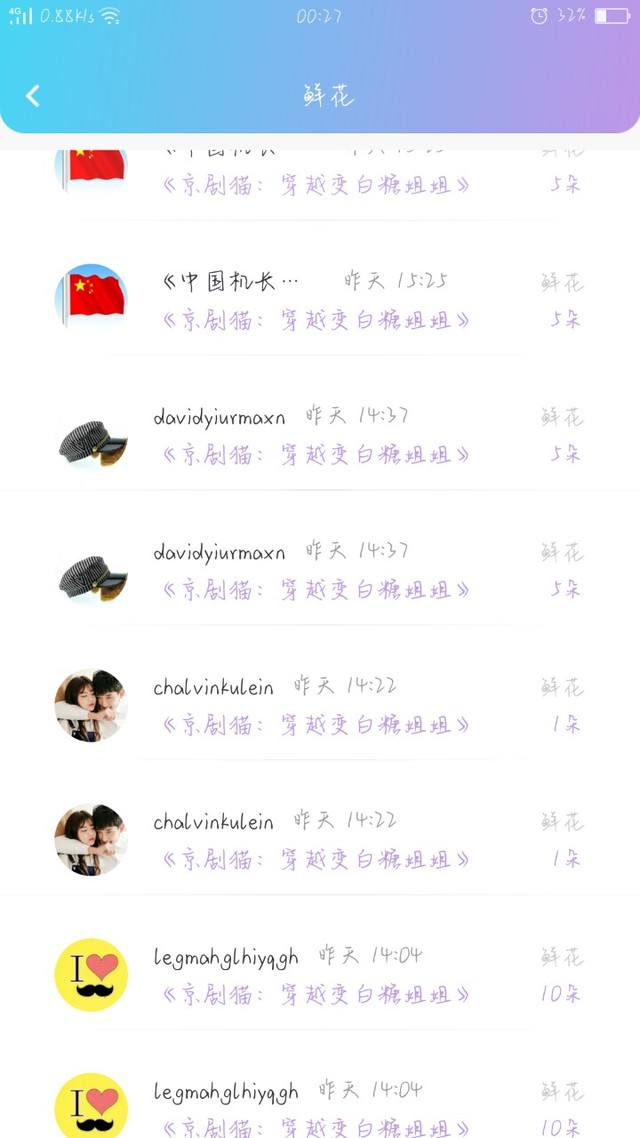Tap the flag avatar beside the 15:25 timestamp
Screen dimensions: 640x1138
[91, 299]
